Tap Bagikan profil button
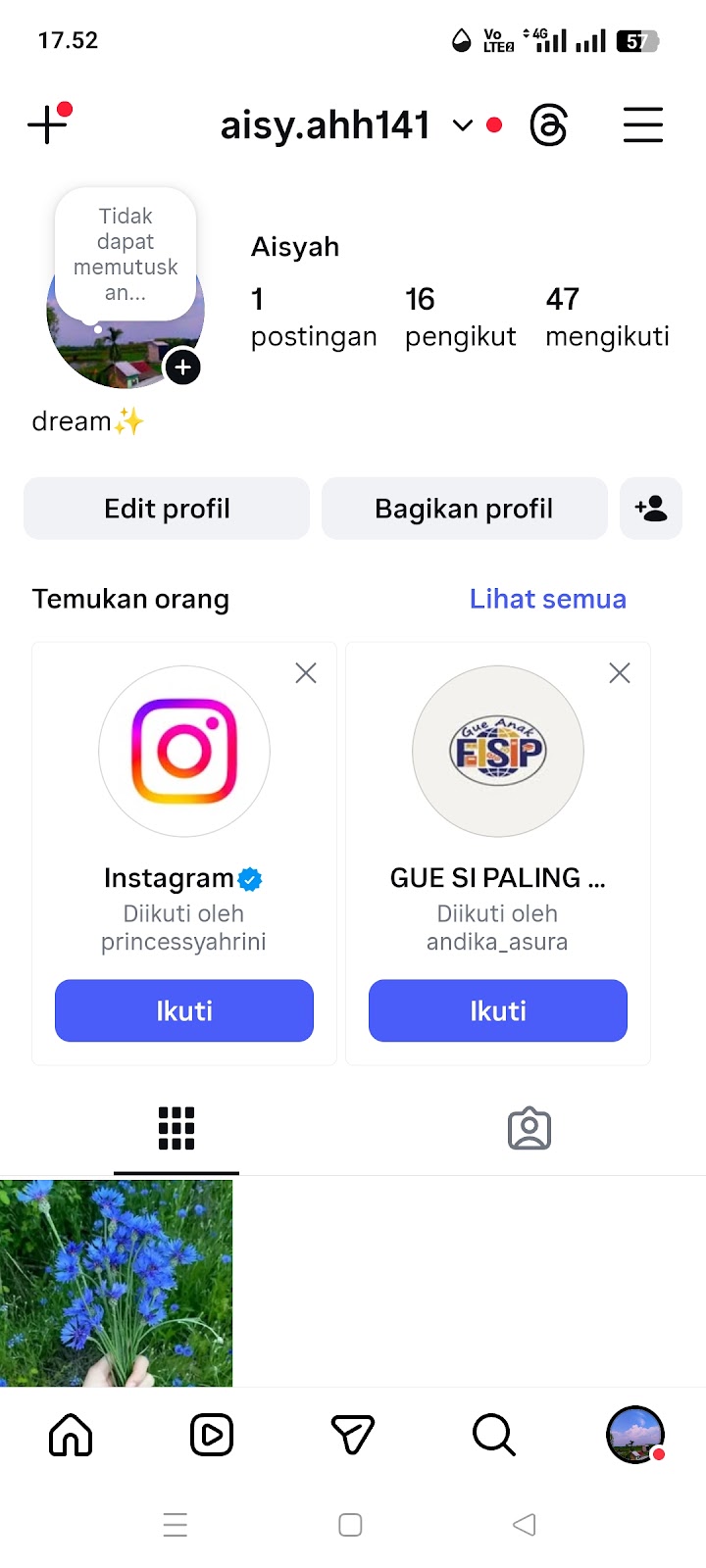 (464, 509)
